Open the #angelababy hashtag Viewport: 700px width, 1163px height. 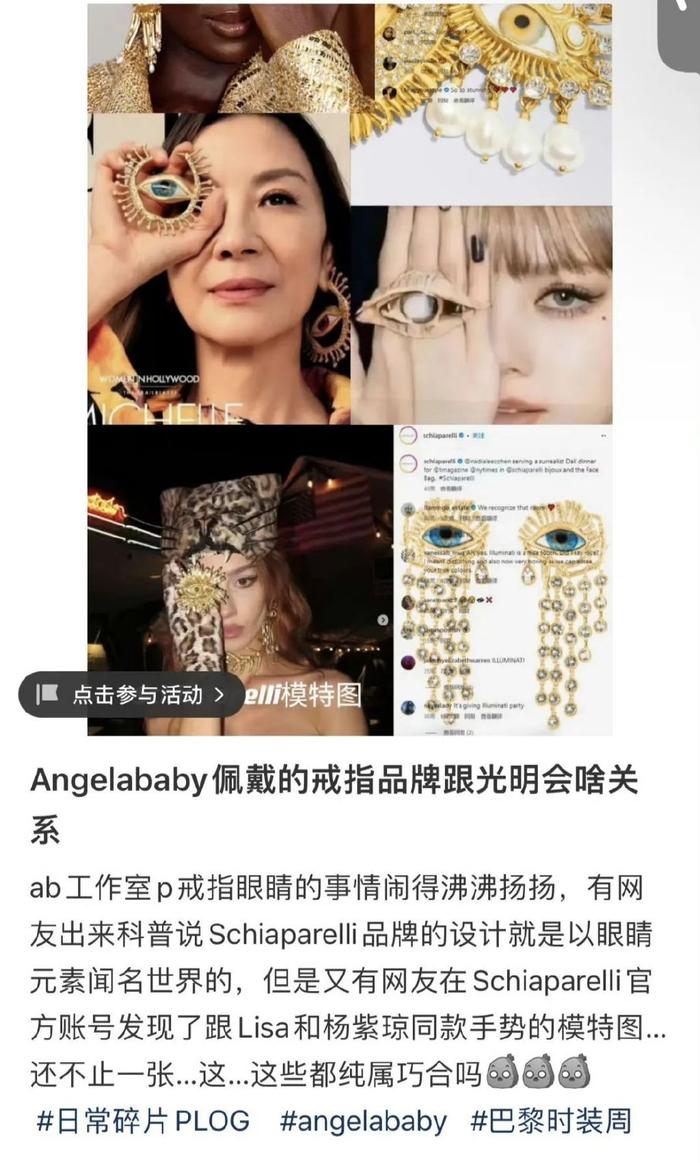point(363,1120)
